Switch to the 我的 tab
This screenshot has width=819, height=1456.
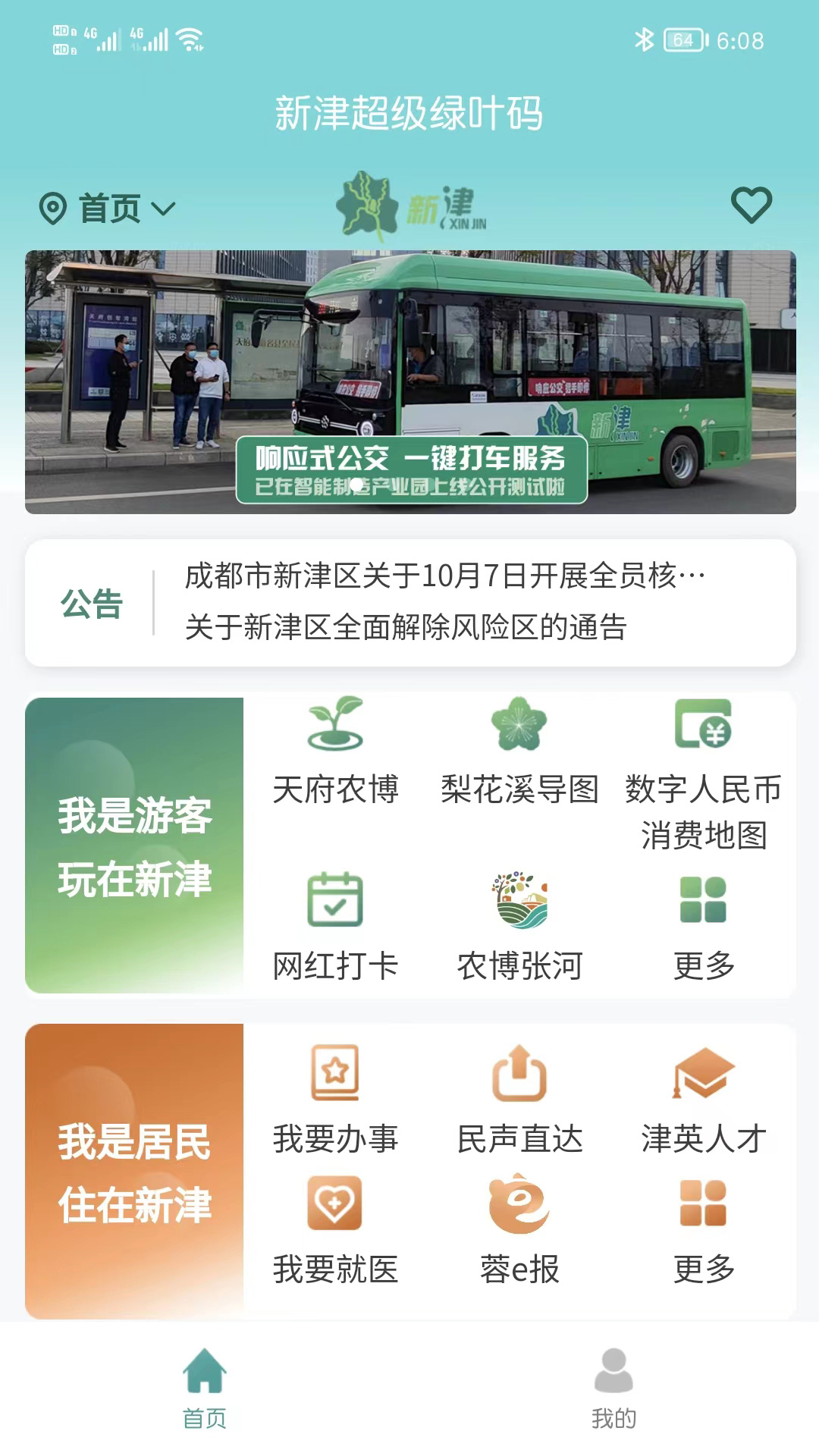(613, 1389)
